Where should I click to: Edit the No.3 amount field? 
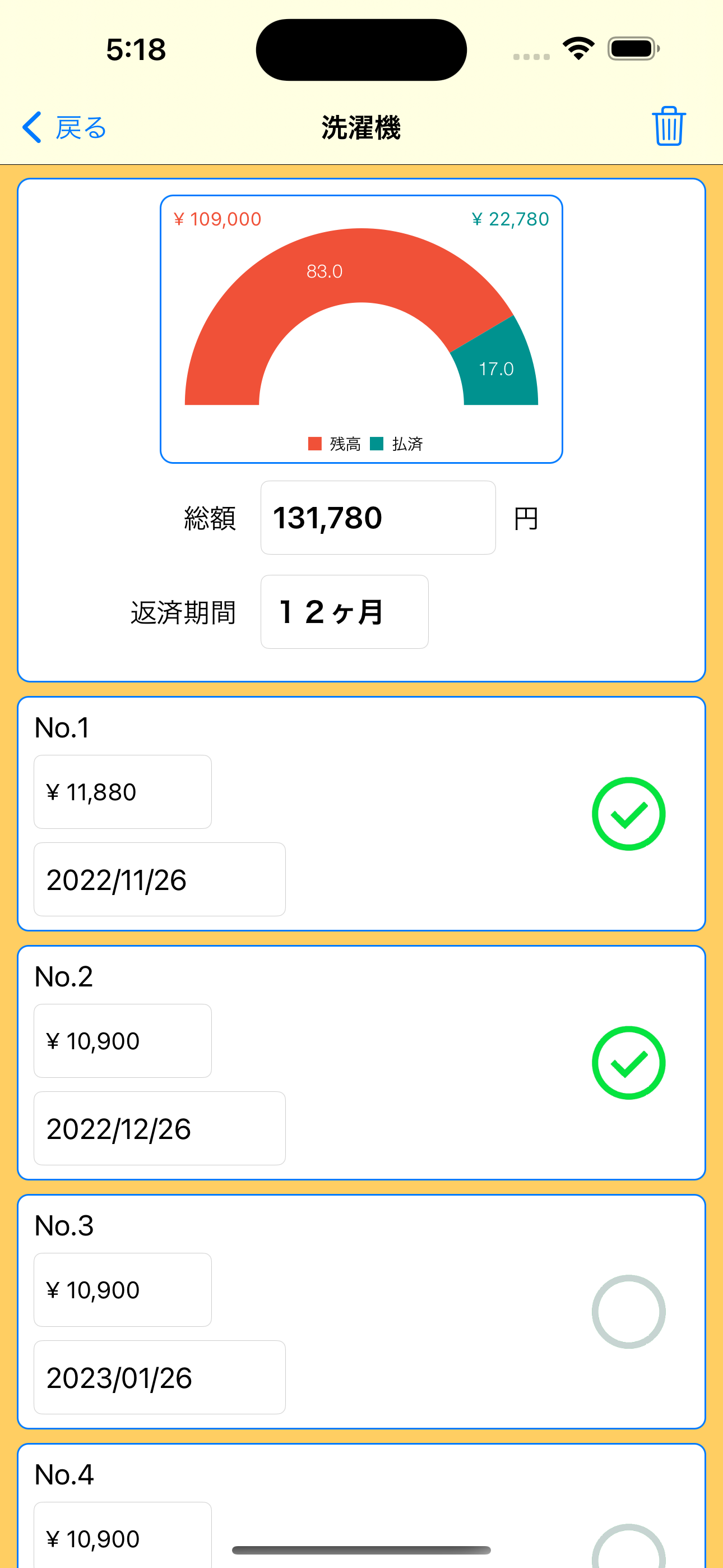click(x=122, y=1290)
